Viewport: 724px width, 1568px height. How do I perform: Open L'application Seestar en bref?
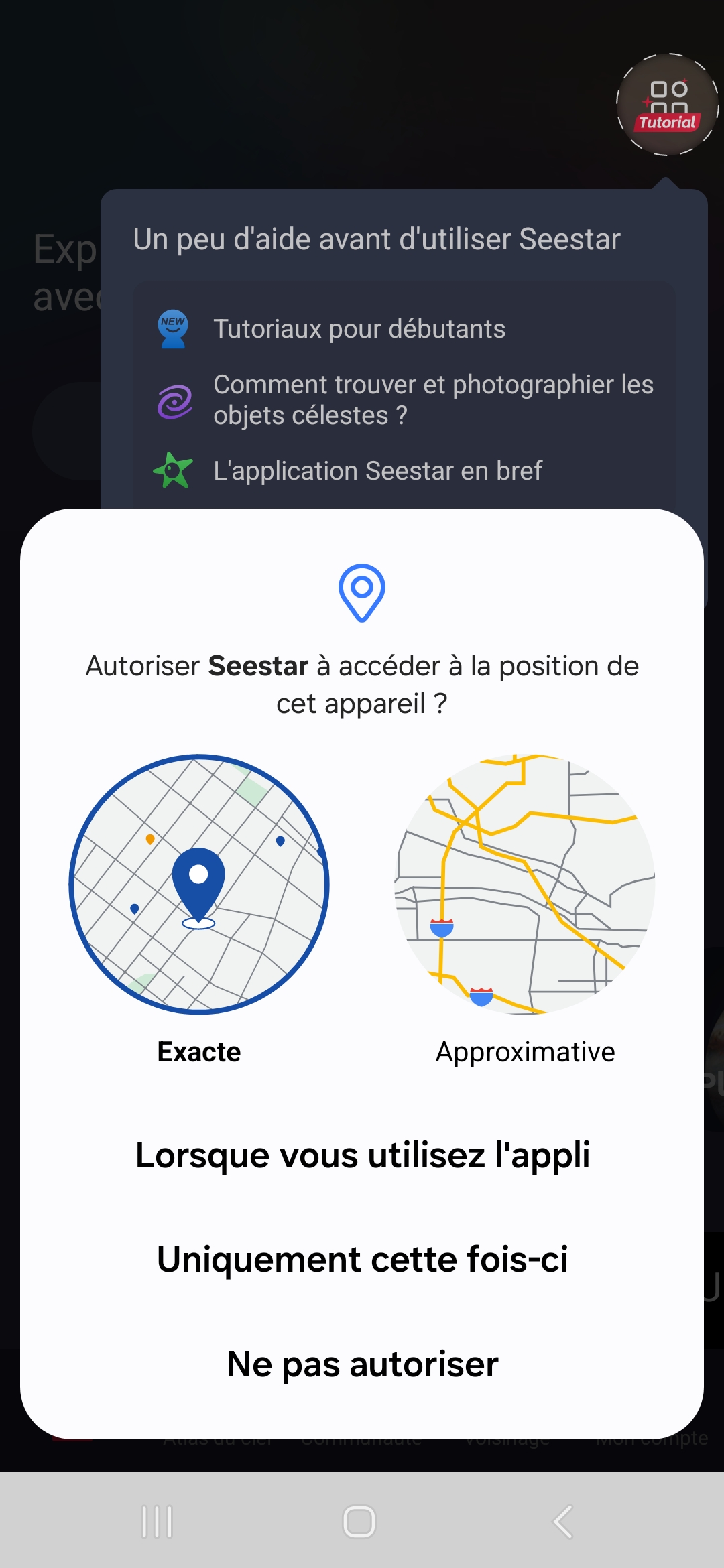tap(377, 471)
